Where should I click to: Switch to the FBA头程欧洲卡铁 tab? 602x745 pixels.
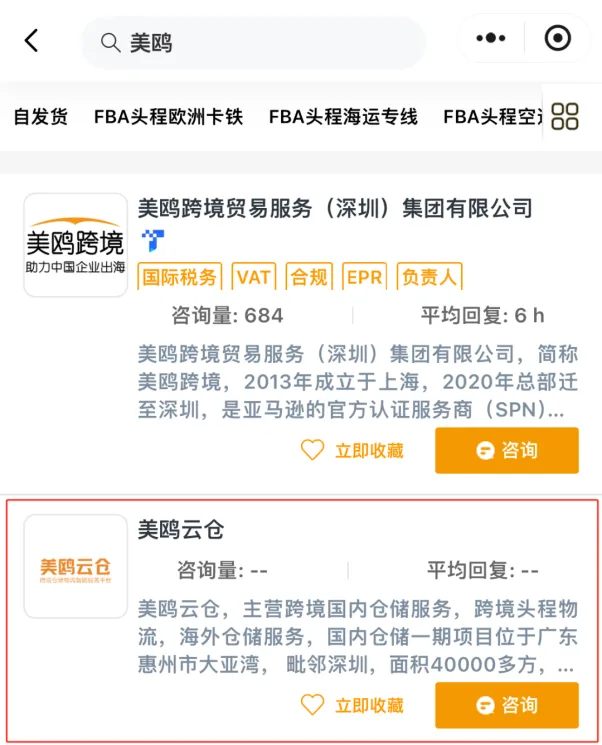point(168,116)
